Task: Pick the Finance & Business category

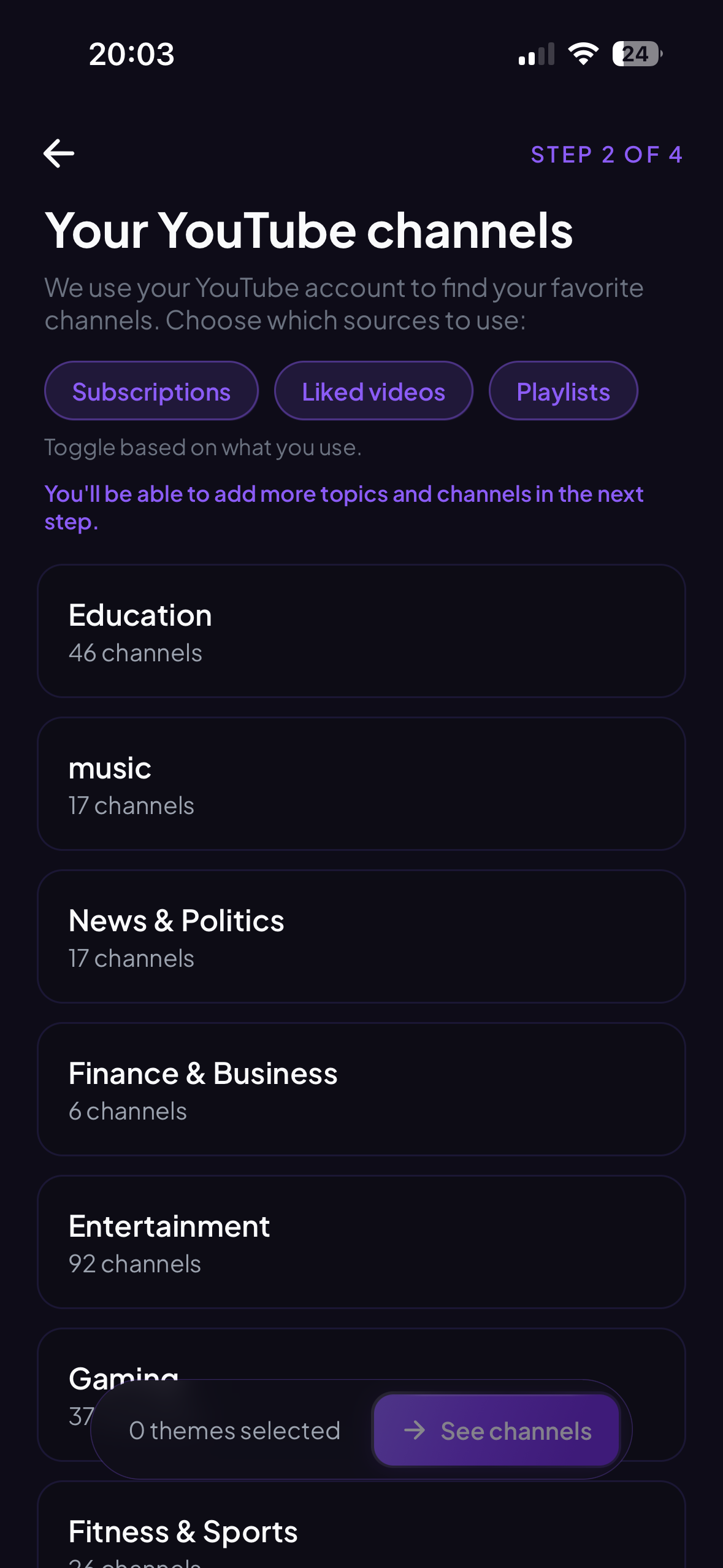Action: 361,1088
